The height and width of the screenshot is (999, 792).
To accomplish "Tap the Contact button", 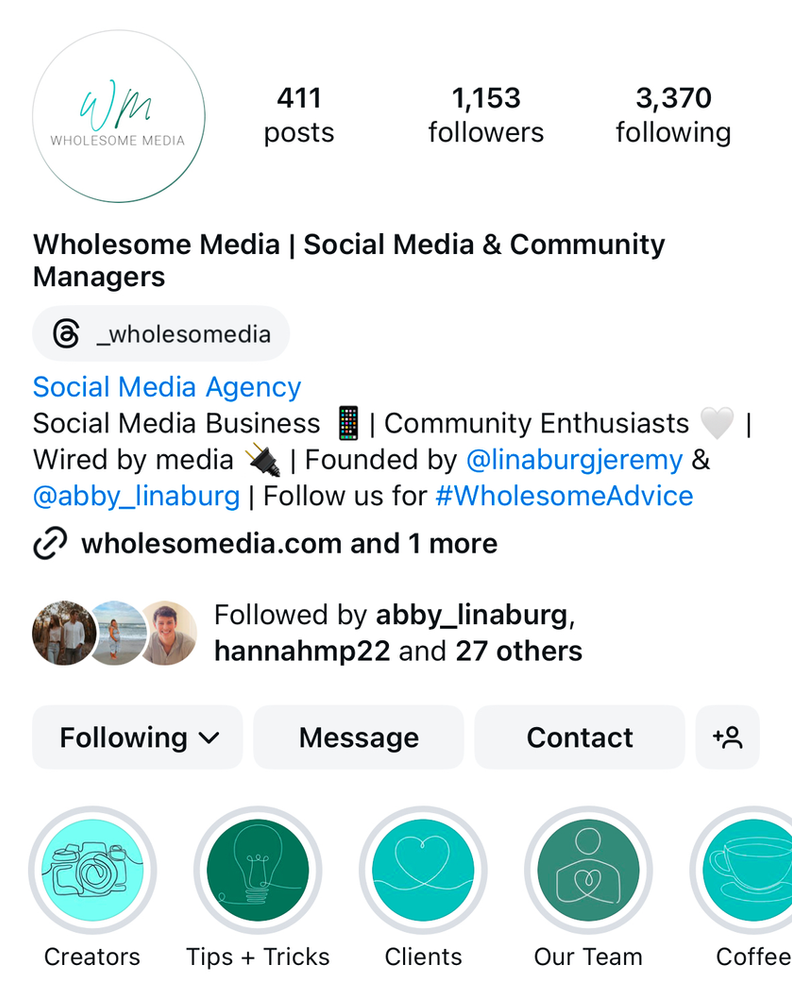I will [580, 738].
